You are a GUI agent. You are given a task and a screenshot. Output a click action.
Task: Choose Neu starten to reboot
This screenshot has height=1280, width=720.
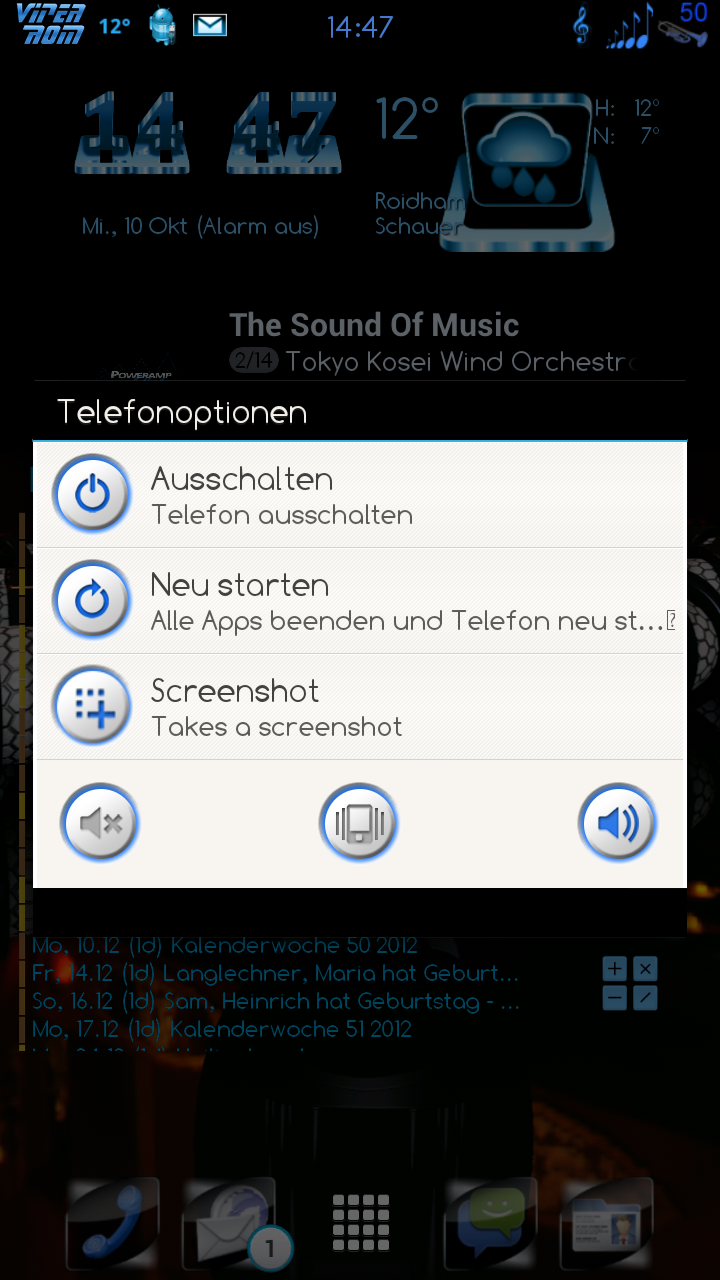(360, 600)
